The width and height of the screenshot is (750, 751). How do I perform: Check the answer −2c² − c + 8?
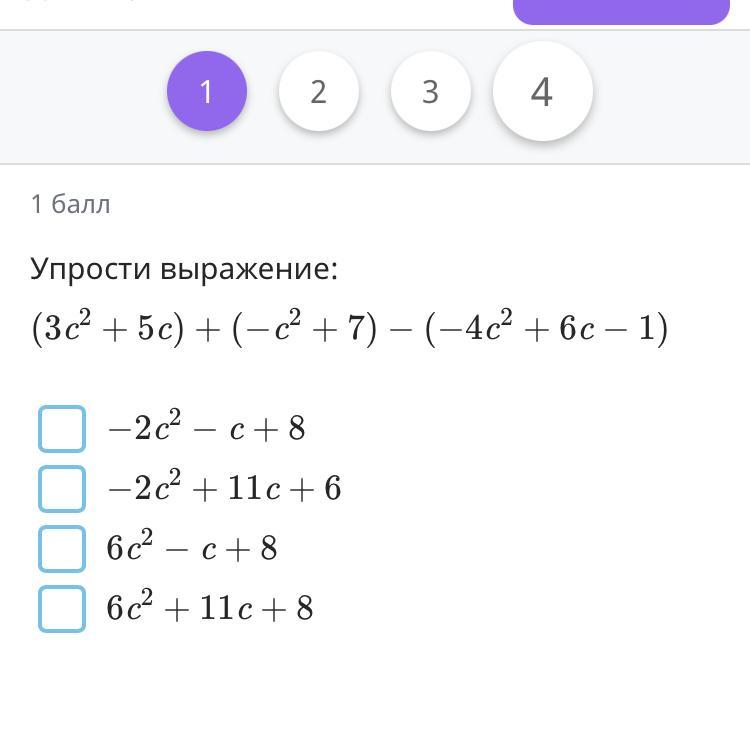pyautogui.click(x=62, y=428)
